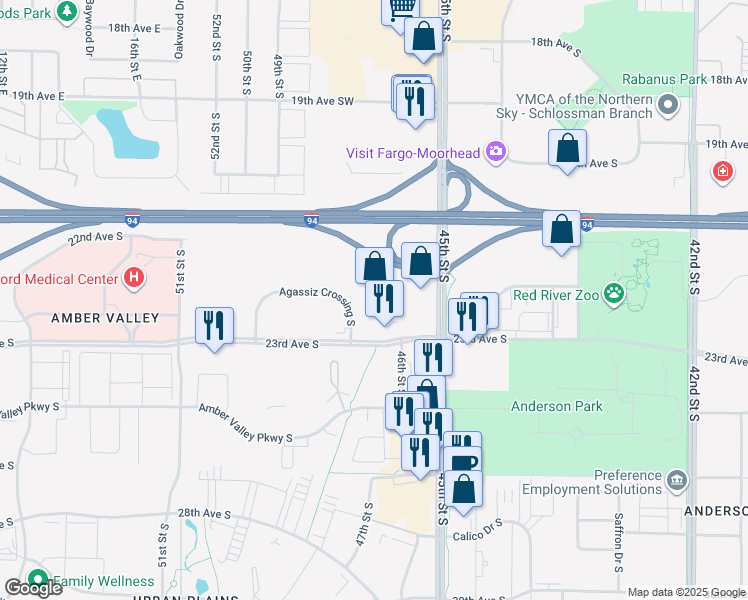
Task: Select the shopping cart marker at top
Action: point(401,12)
